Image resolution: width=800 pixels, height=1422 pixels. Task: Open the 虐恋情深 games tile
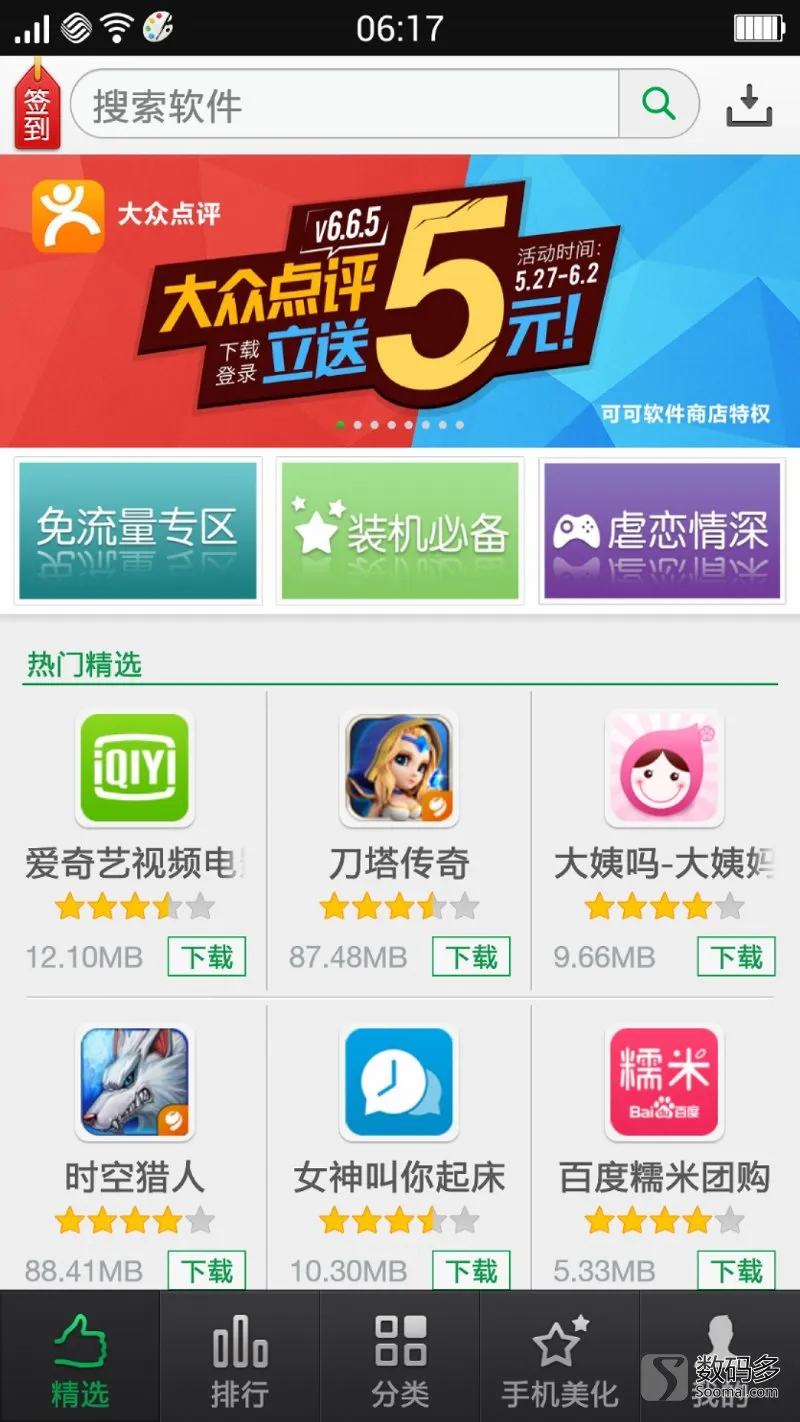click(662, 530)
